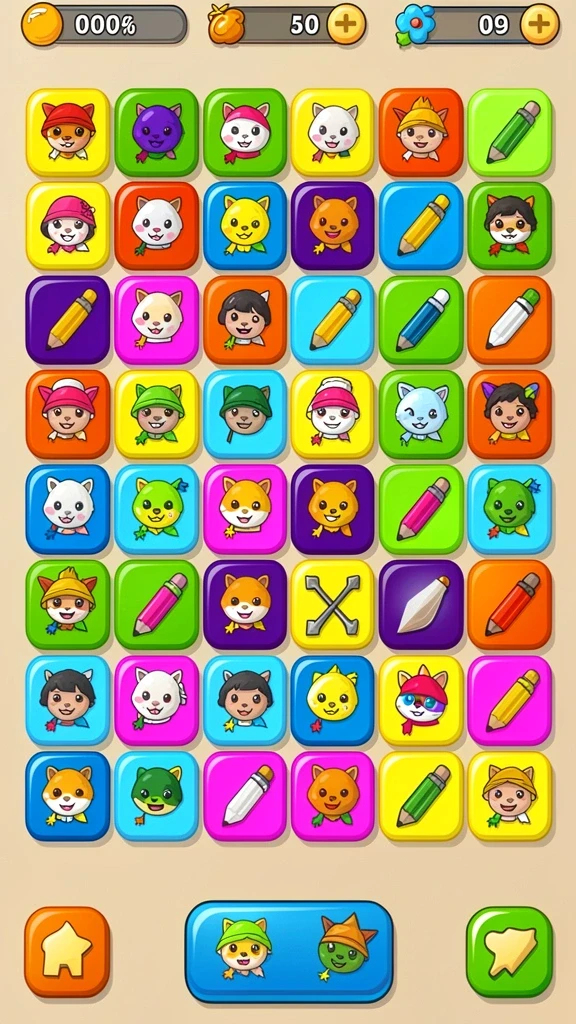Select the red pencil on the orange tile

(x=509, y=604)
